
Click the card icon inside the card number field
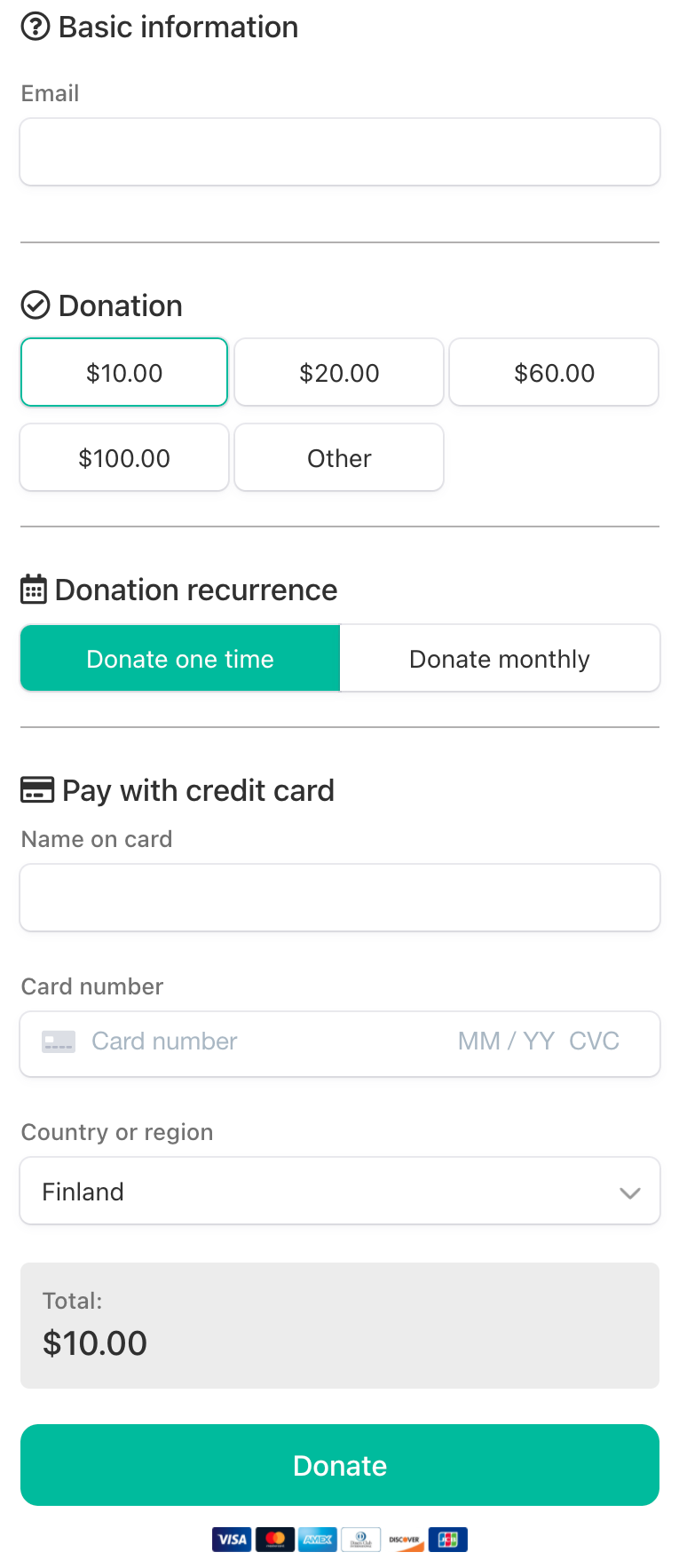click(58, 1042)
